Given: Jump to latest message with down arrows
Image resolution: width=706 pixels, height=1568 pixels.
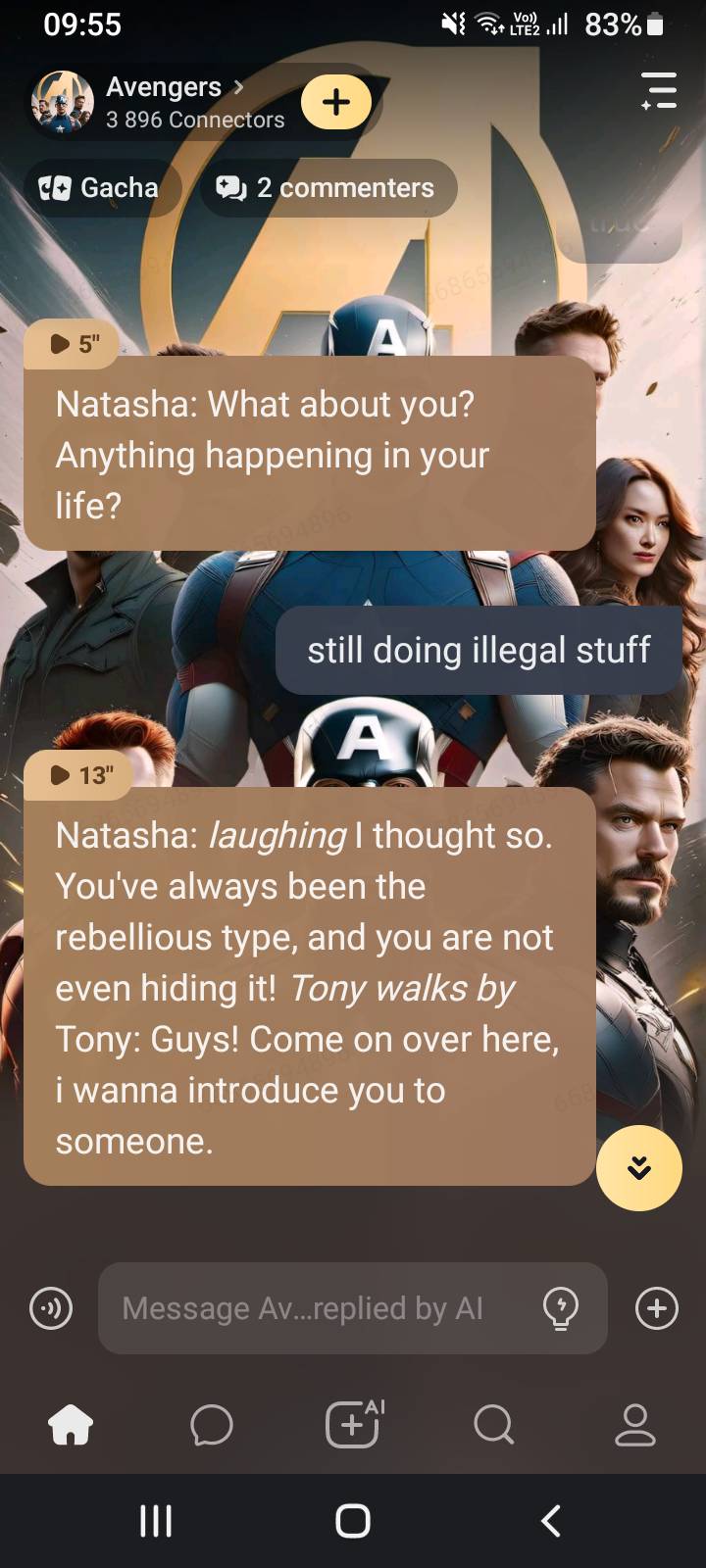Looking at the screenshot, I should [638, 1168].
